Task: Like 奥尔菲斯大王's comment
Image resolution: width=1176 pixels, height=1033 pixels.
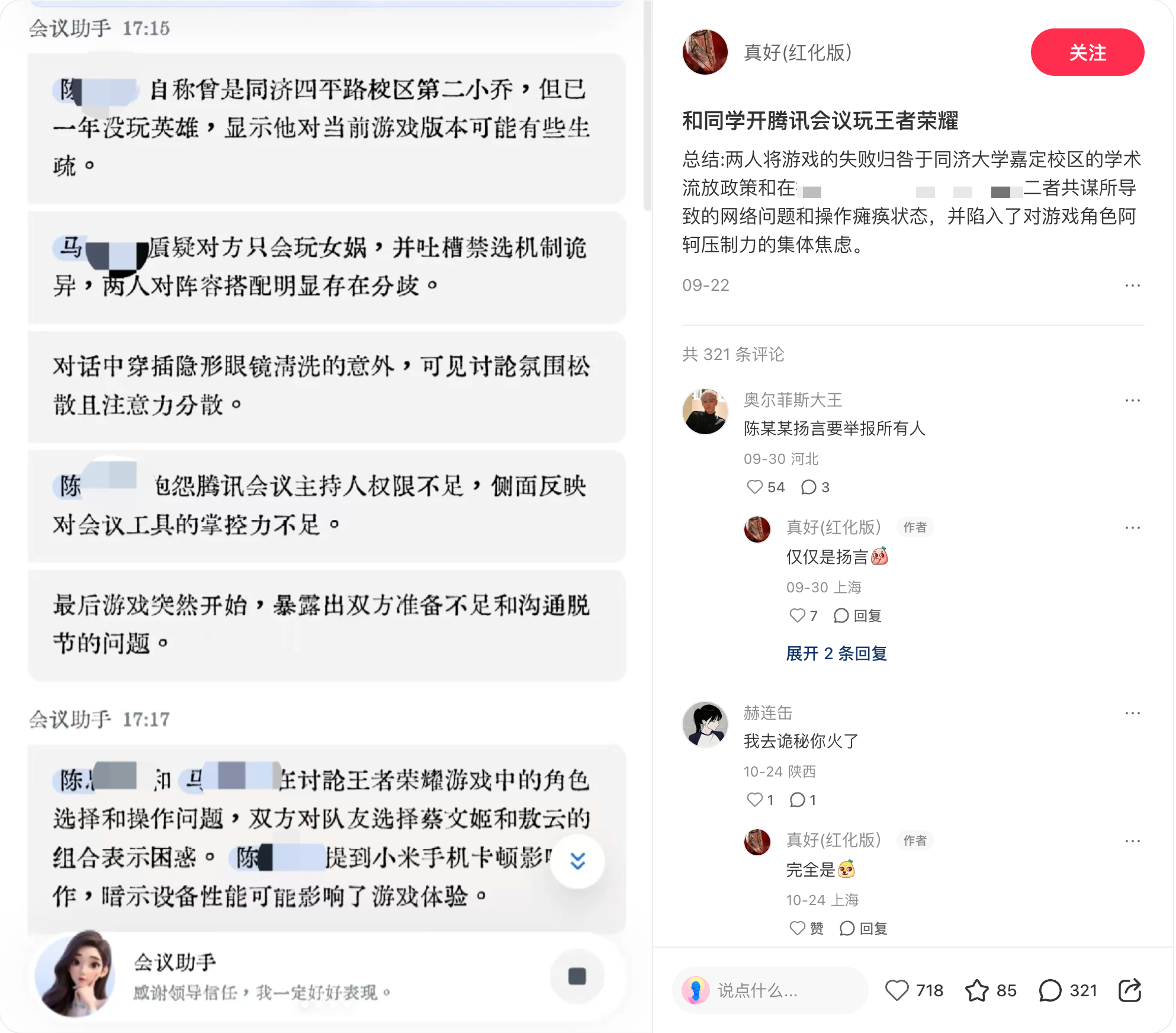Action: 755,487
